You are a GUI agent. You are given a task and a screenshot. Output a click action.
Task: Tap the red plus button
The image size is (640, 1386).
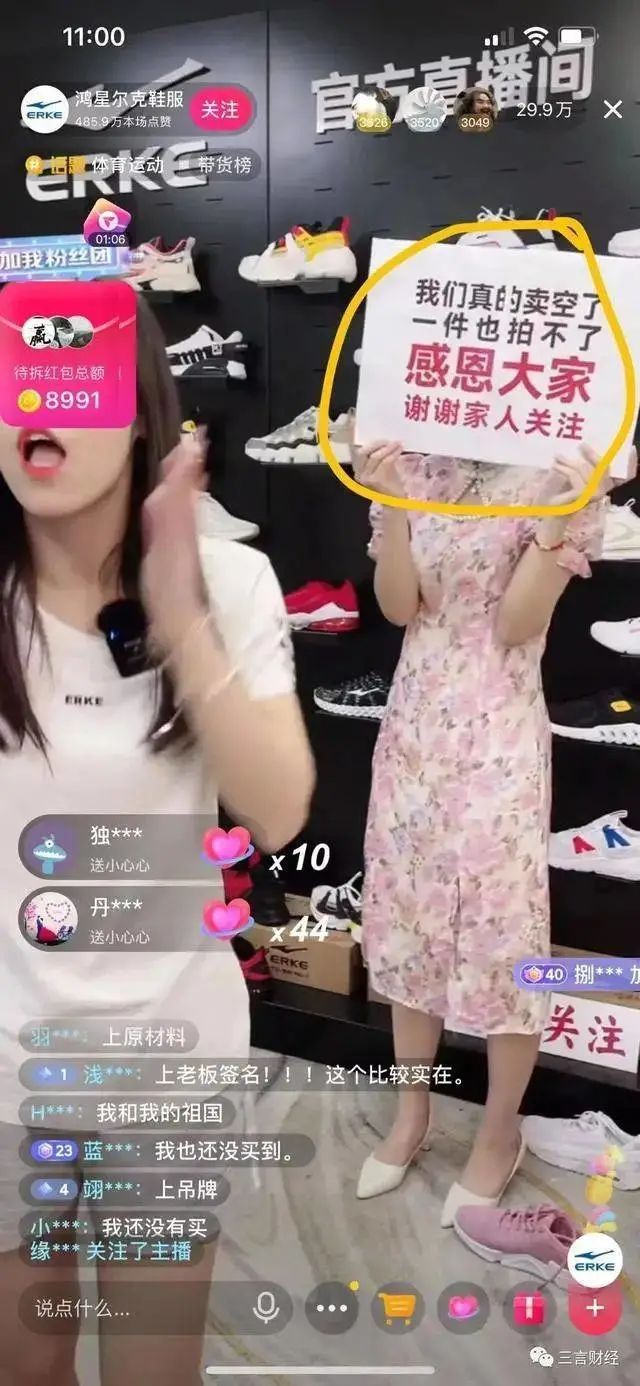tap(595, 1307)
